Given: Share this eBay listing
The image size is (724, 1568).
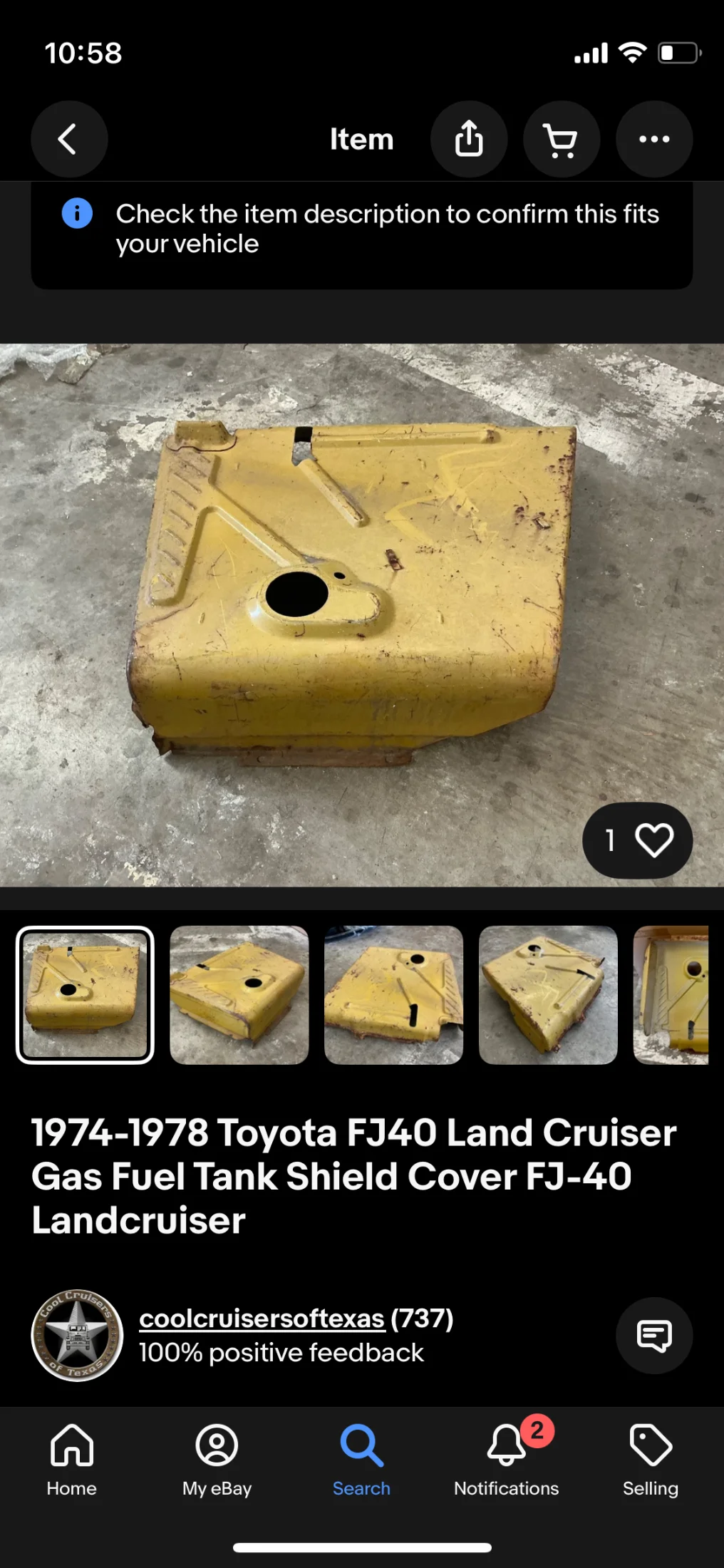Looking at the screenshot, I should (469, 139).
